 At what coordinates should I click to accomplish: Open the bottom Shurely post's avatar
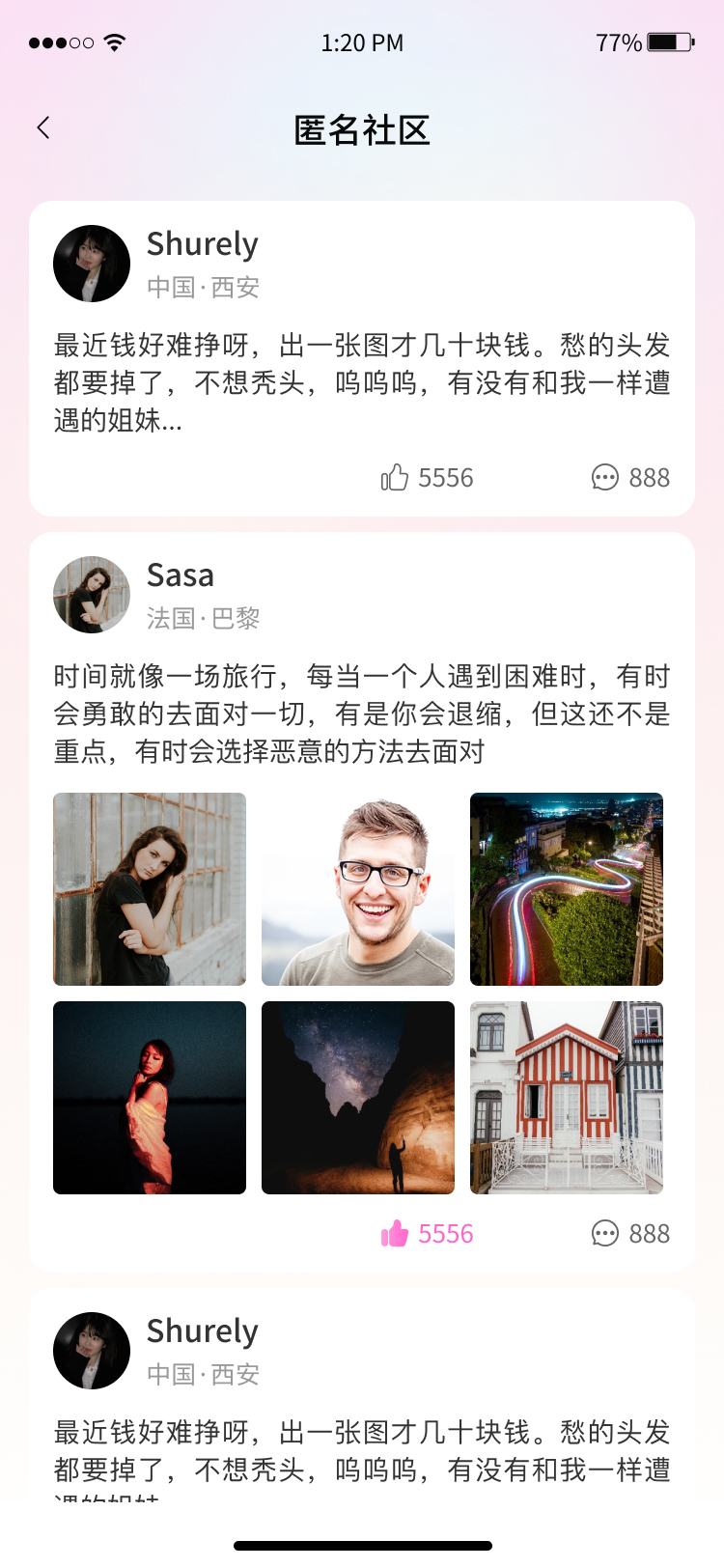click(92, 1351)
